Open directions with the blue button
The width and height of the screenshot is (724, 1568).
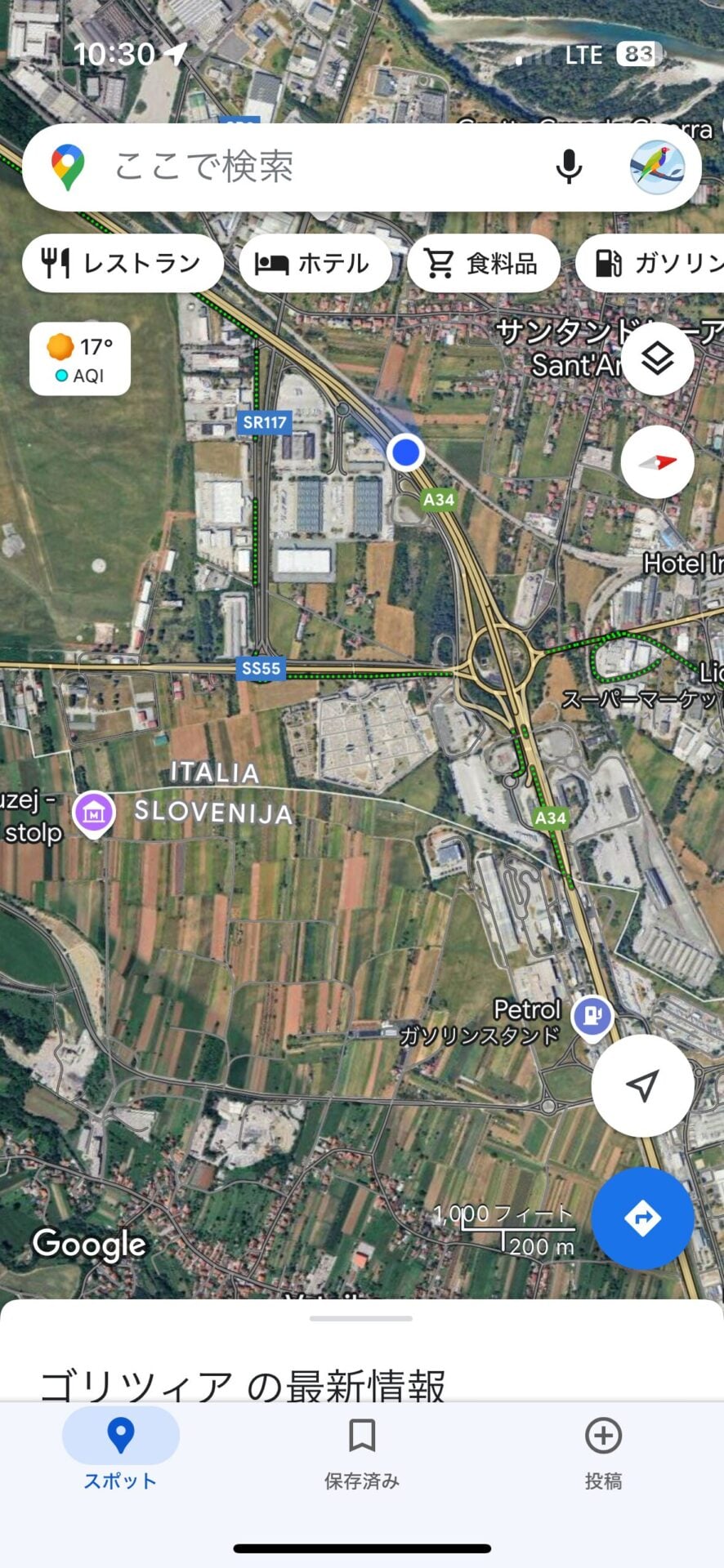click(642, 1218)
